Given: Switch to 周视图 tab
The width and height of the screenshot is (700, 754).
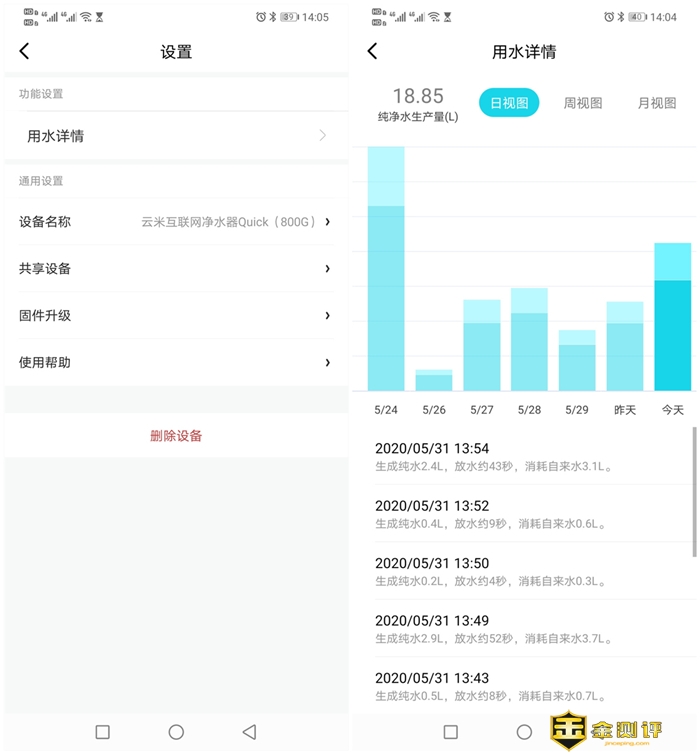Looking at the screenshot, I should point(583,103).
